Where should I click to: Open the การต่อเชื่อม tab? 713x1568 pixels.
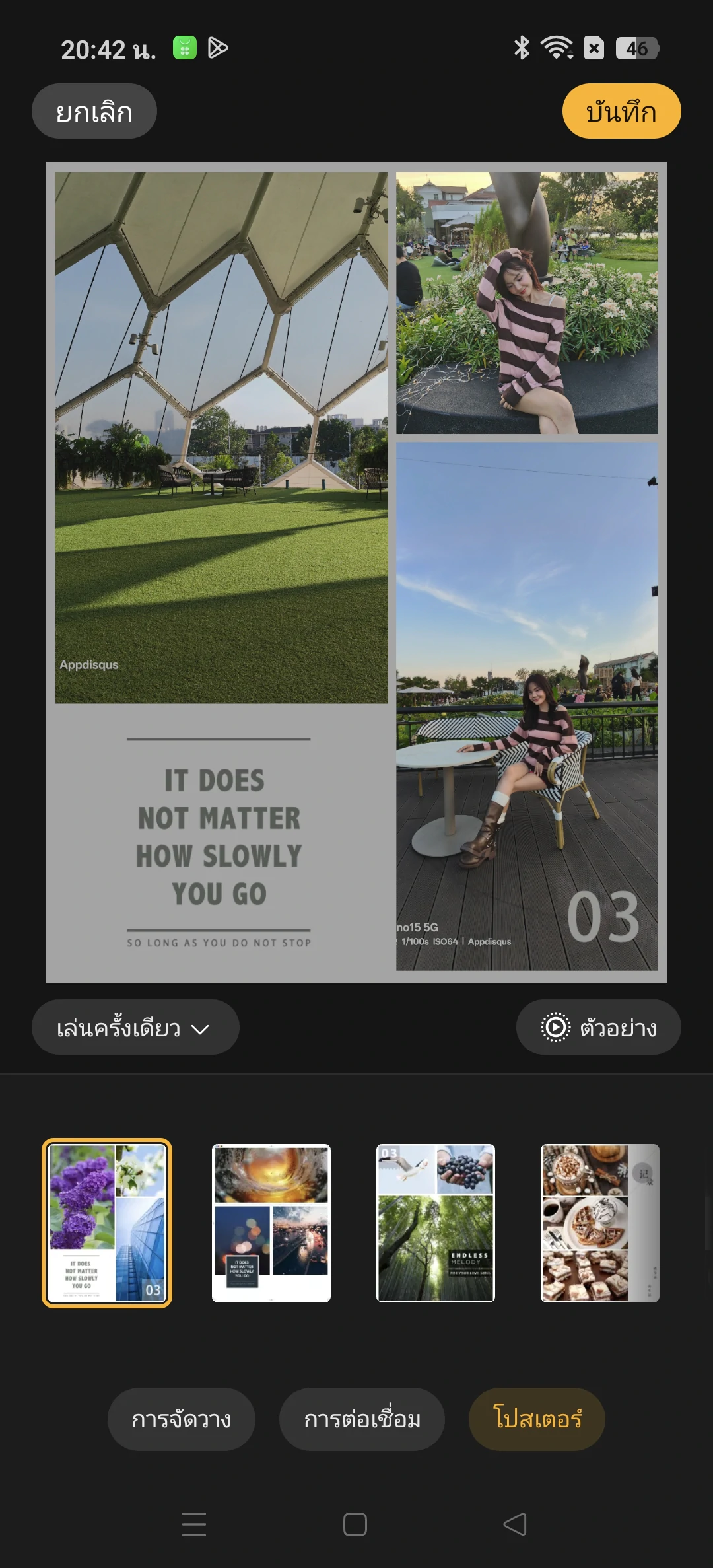pyautogui.click(x=362, y=1419)
